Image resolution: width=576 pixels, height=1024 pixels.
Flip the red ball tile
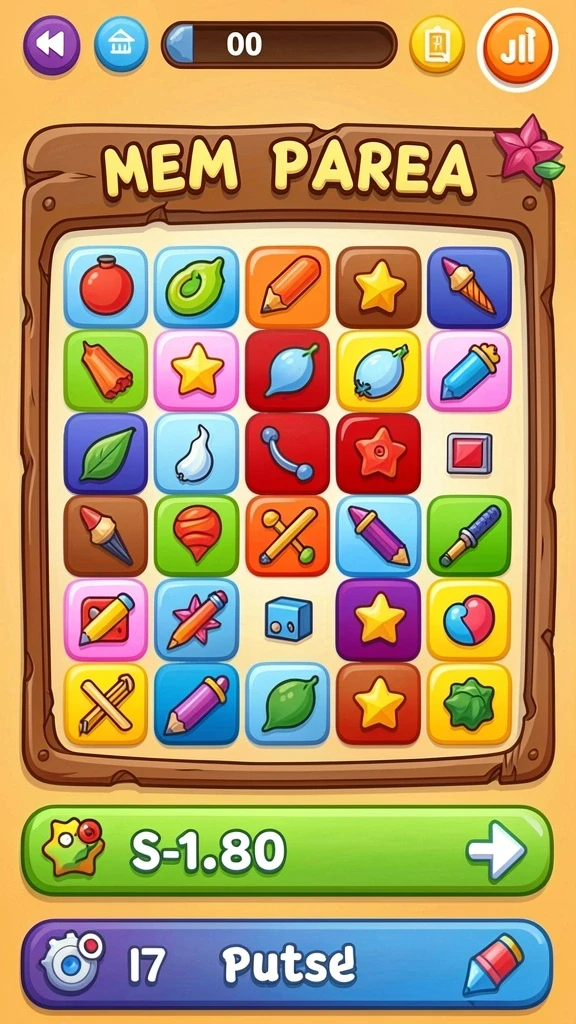point(106,287)
